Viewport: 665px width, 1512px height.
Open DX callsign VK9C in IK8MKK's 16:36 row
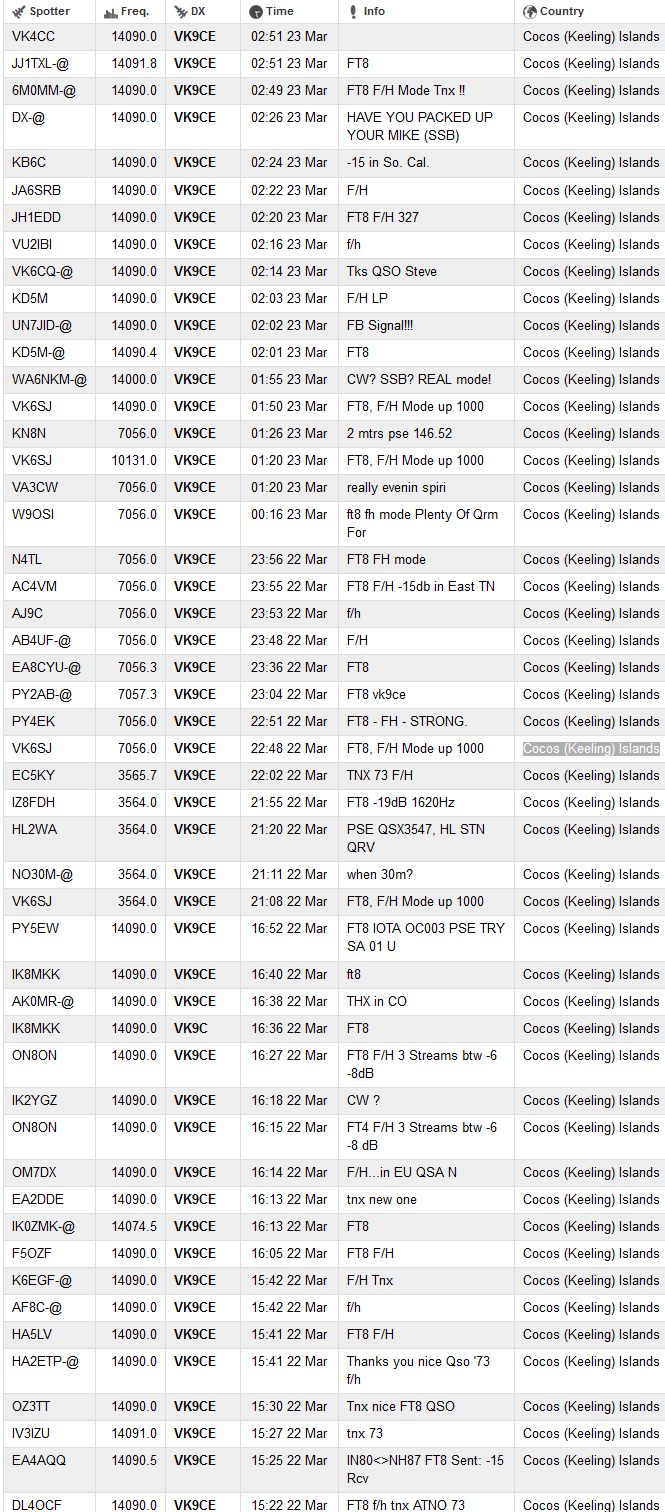pos(191,1028)
